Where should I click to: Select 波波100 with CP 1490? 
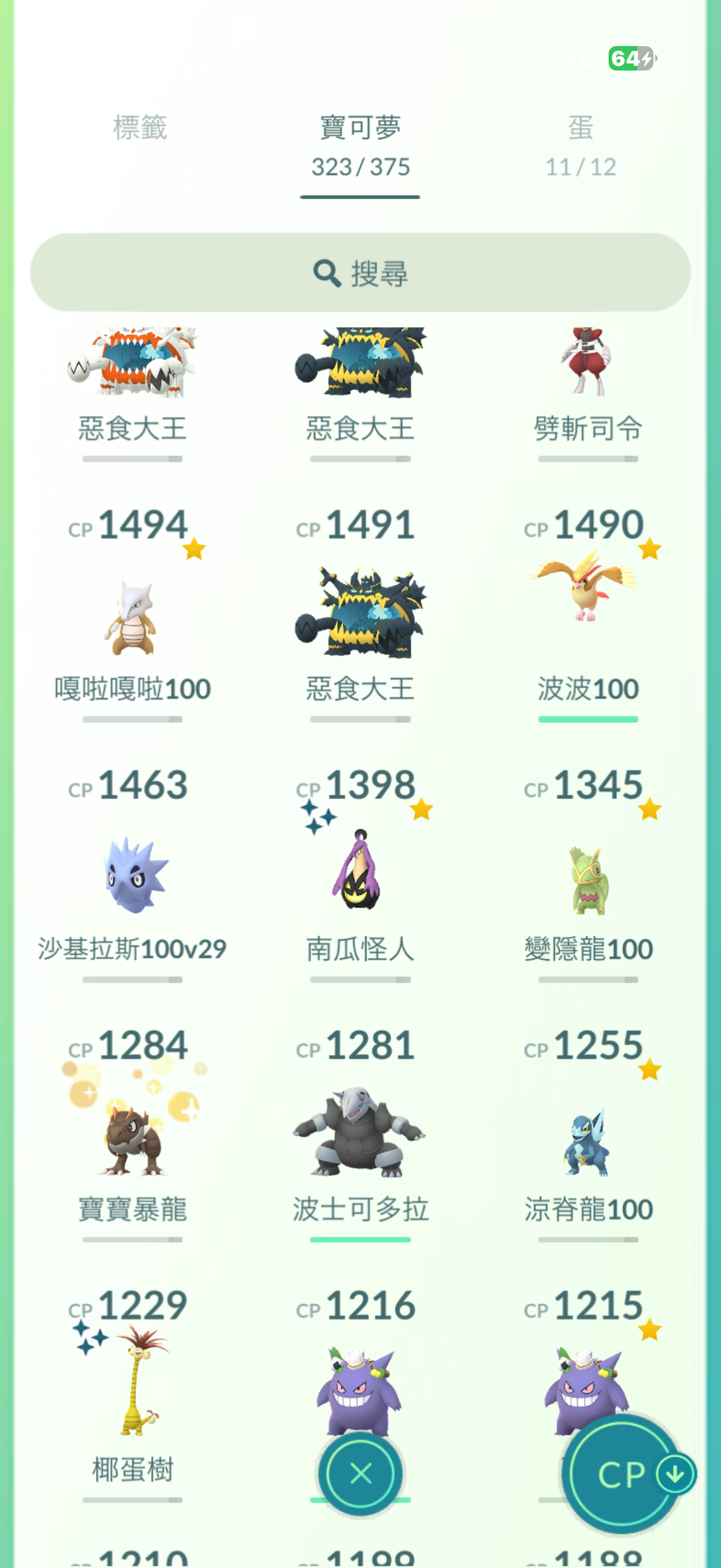tap(588, 615)
